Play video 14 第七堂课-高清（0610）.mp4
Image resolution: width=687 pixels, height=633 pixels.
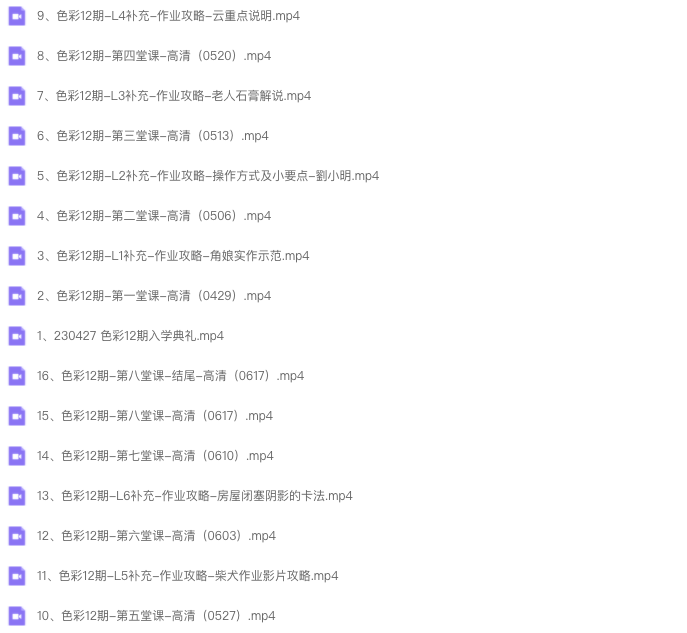(155, 456)
